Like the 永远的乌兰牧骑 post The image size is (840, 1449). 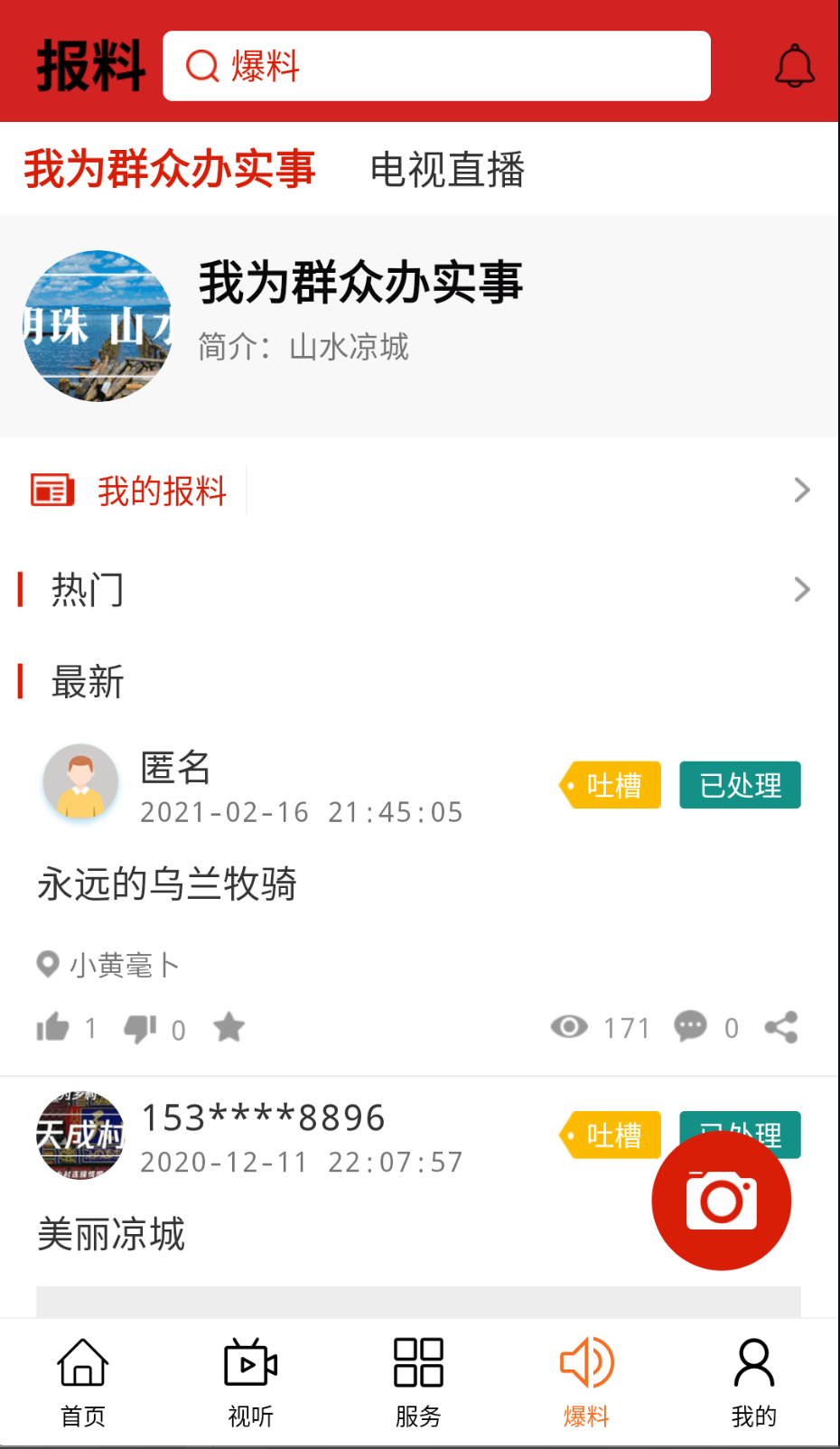(x=54, y=1027)
